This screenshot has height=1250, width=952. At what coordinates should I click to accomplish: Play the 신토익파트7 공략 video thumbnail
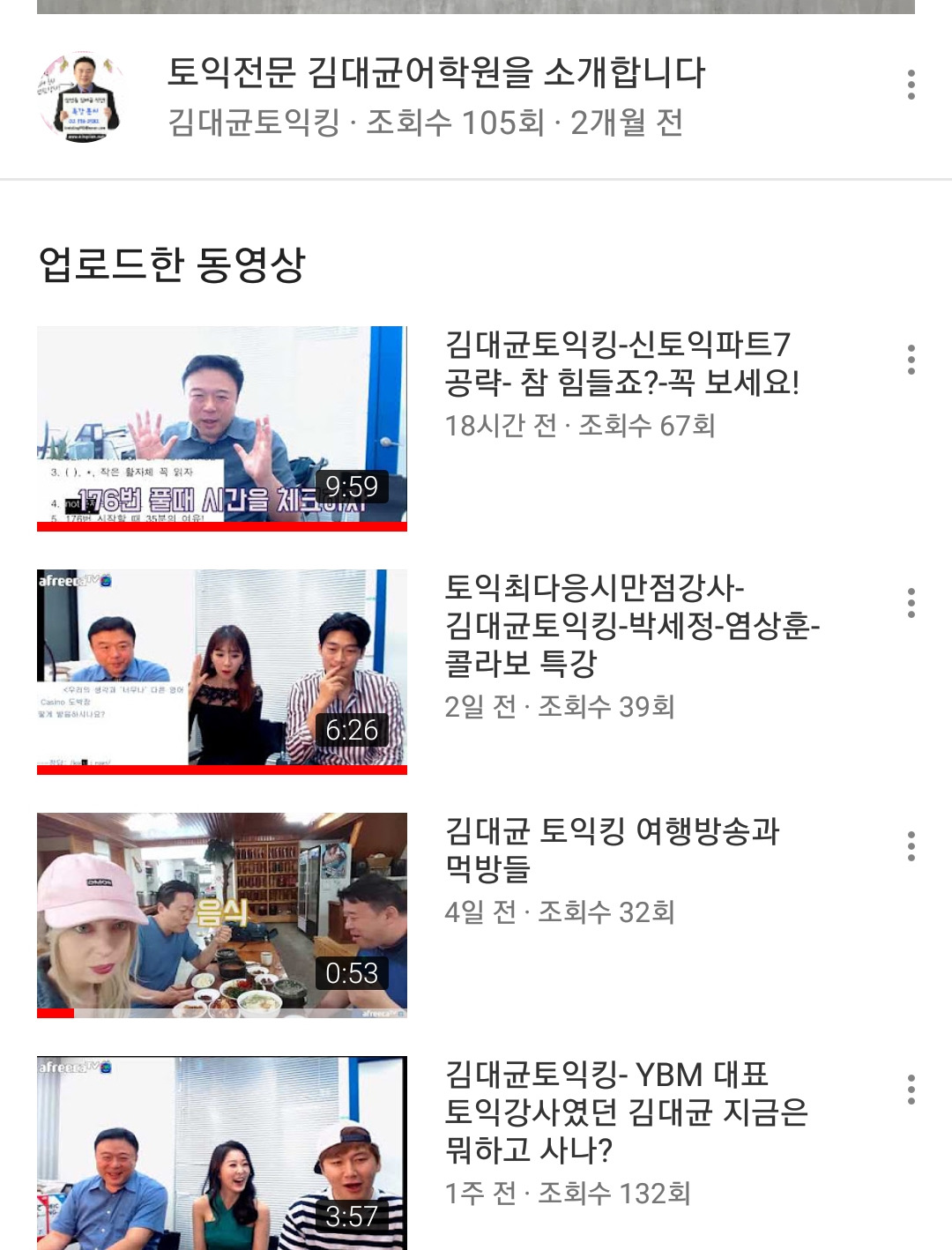pyautogui.click(x=222, y=428)
